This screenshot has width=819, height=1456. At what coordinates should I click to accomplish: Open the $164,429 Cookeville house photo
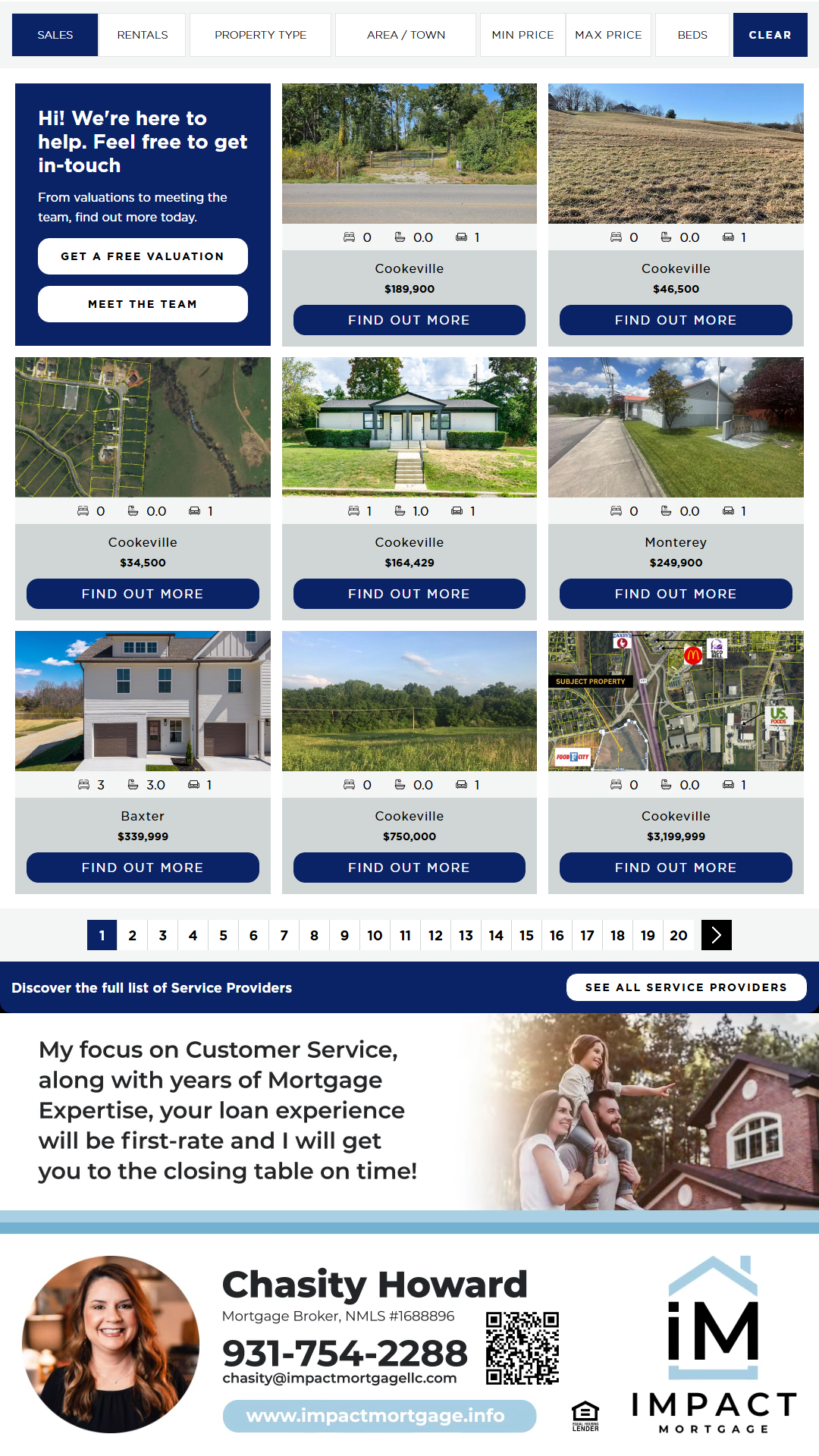coord(409,427)
